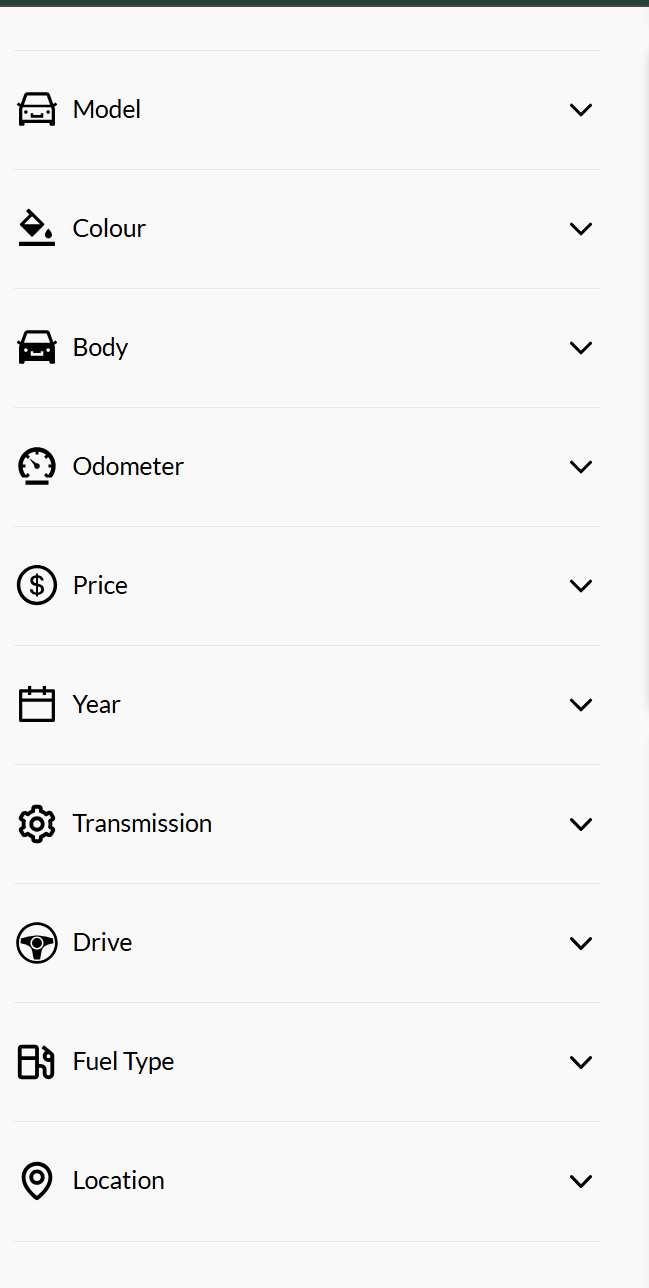This screenshot has width=649, height=1288.
Task: Expand the Body filter
Action: tap(580, 348)
